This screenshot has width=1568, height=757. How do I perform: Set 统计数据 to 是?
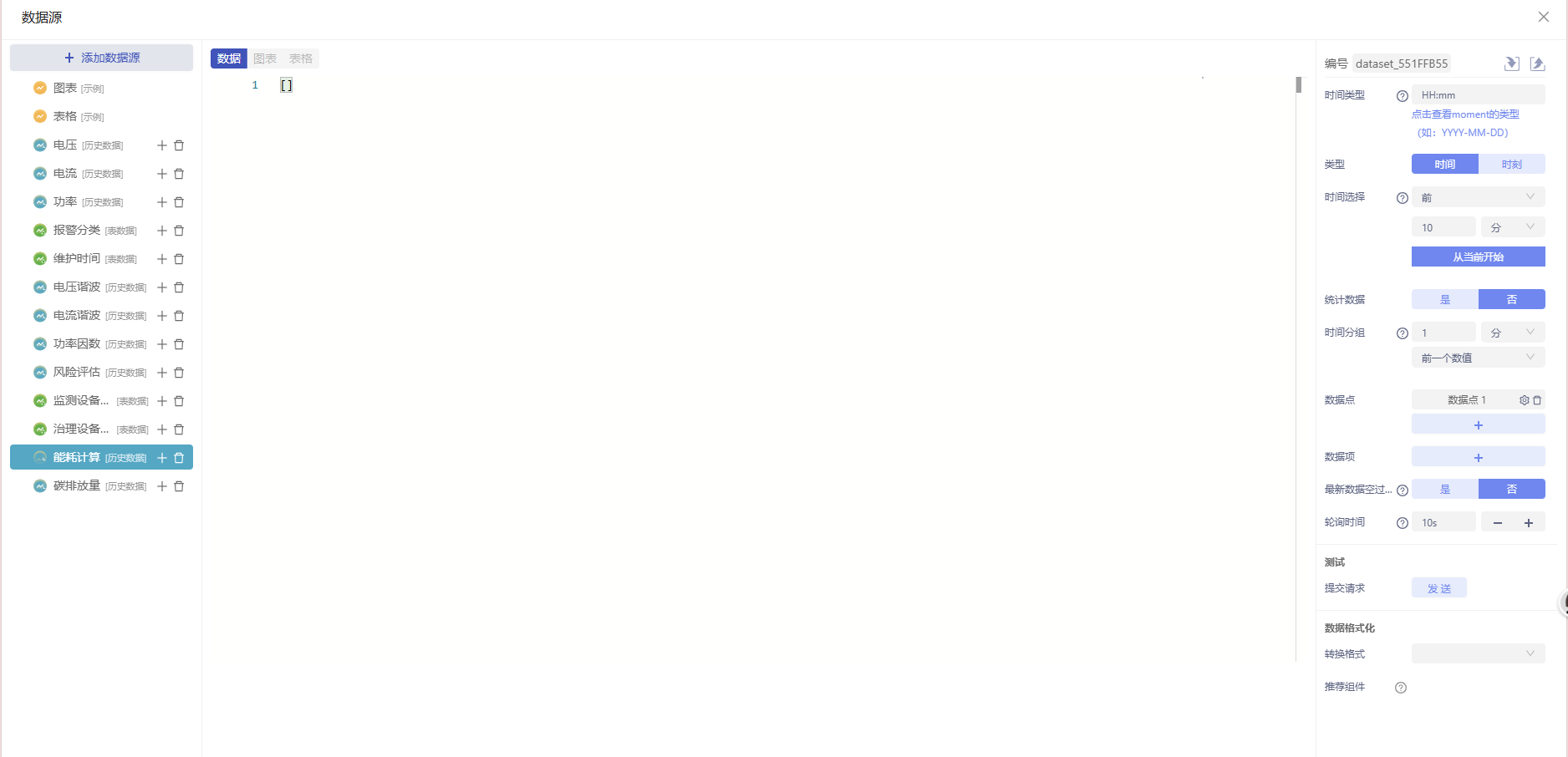pyautogui.click(x=1444, y=300)
